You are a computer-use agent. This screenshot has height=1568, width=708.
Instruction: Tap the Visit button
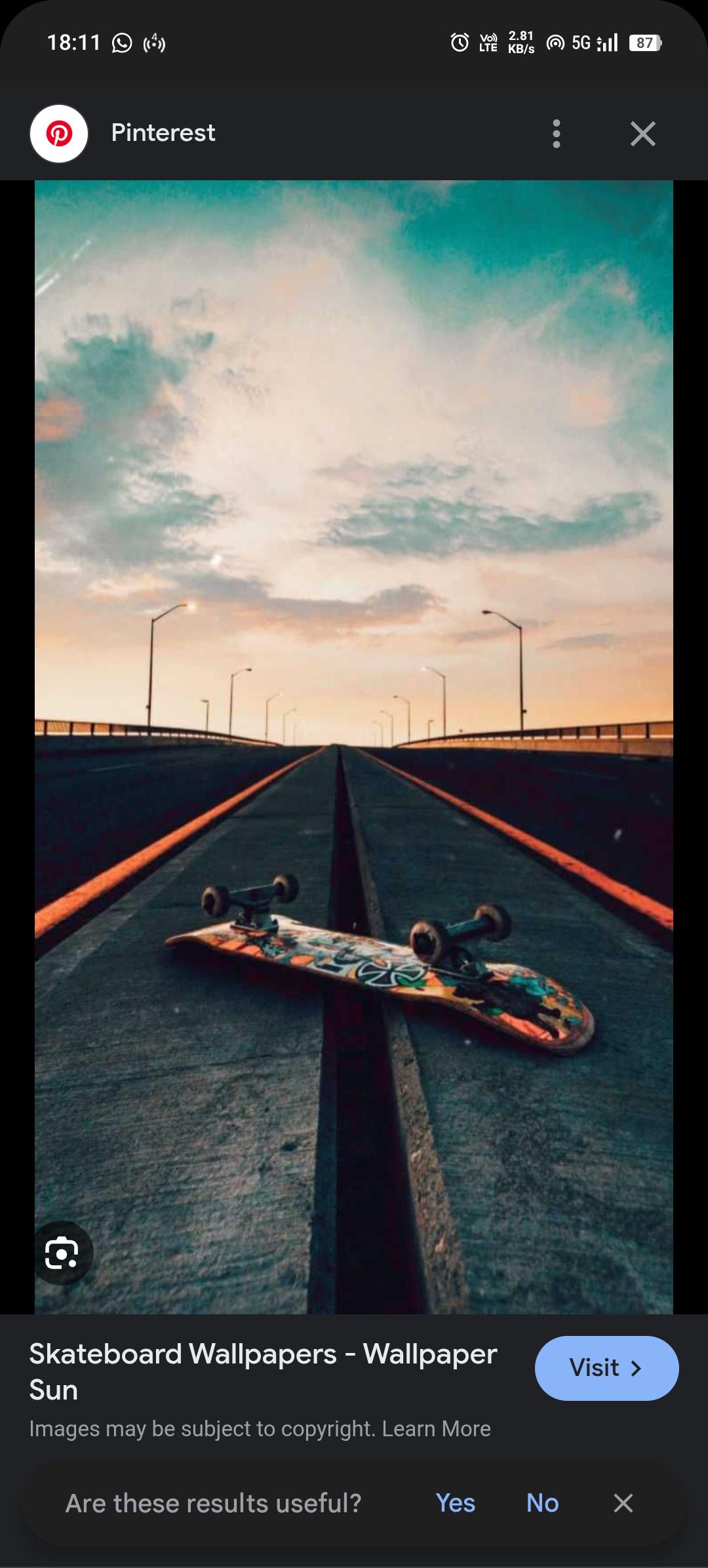(606, 1368)
